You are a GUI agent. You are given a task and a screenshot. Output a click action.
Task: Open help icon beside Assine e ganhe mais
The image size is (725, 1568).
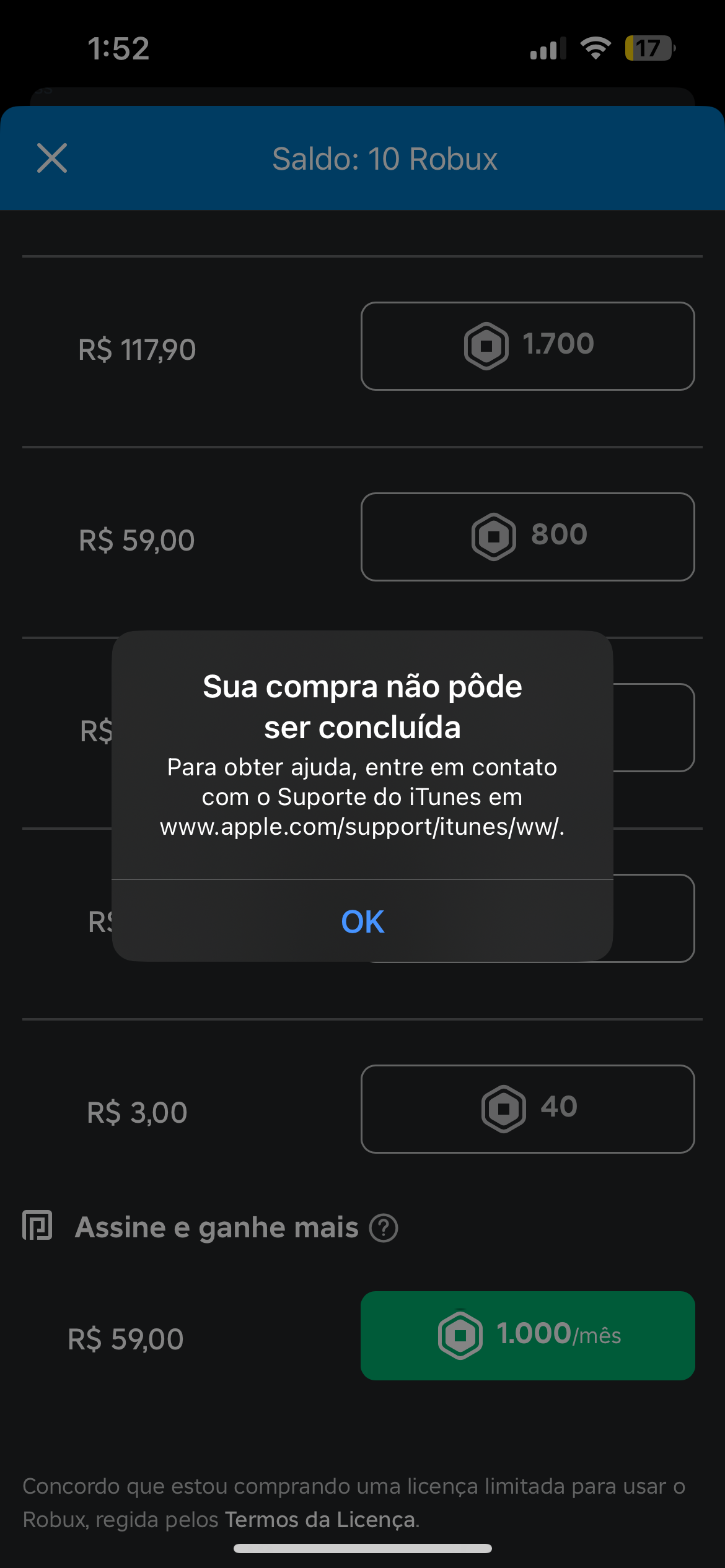(384, 1228)
